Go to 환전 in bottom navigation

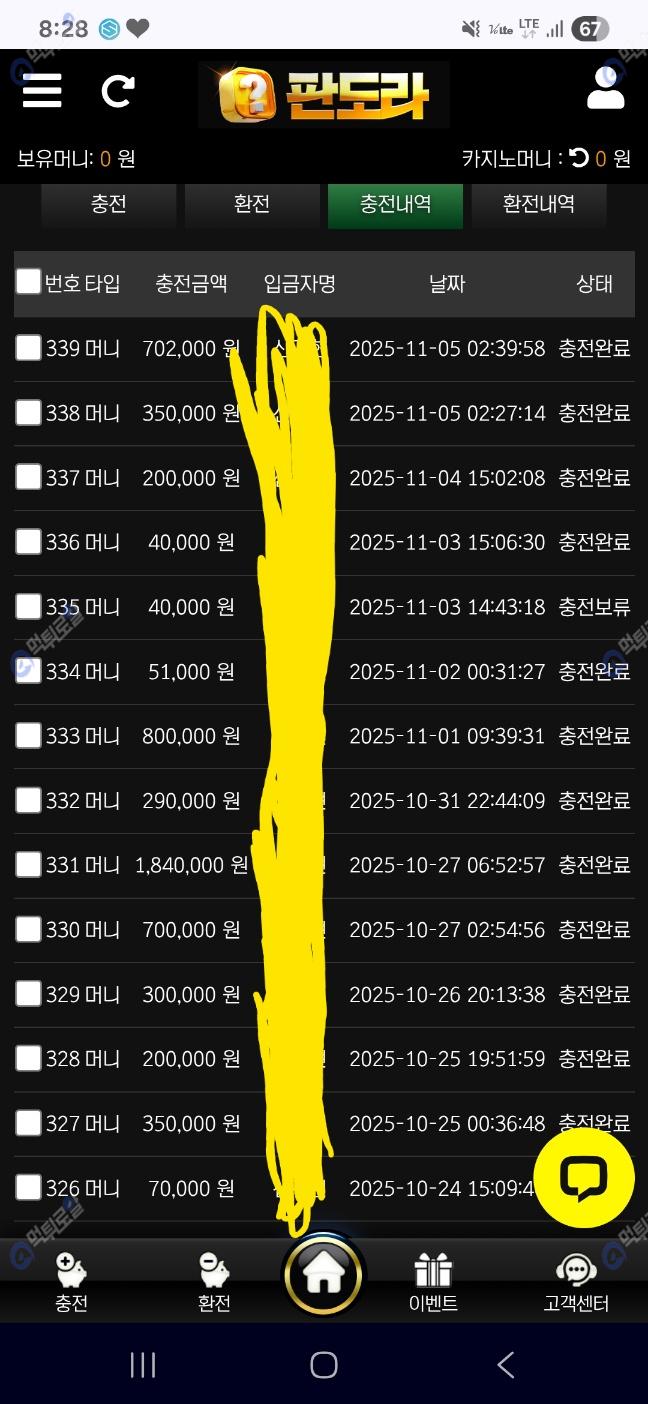[214, 1283]
